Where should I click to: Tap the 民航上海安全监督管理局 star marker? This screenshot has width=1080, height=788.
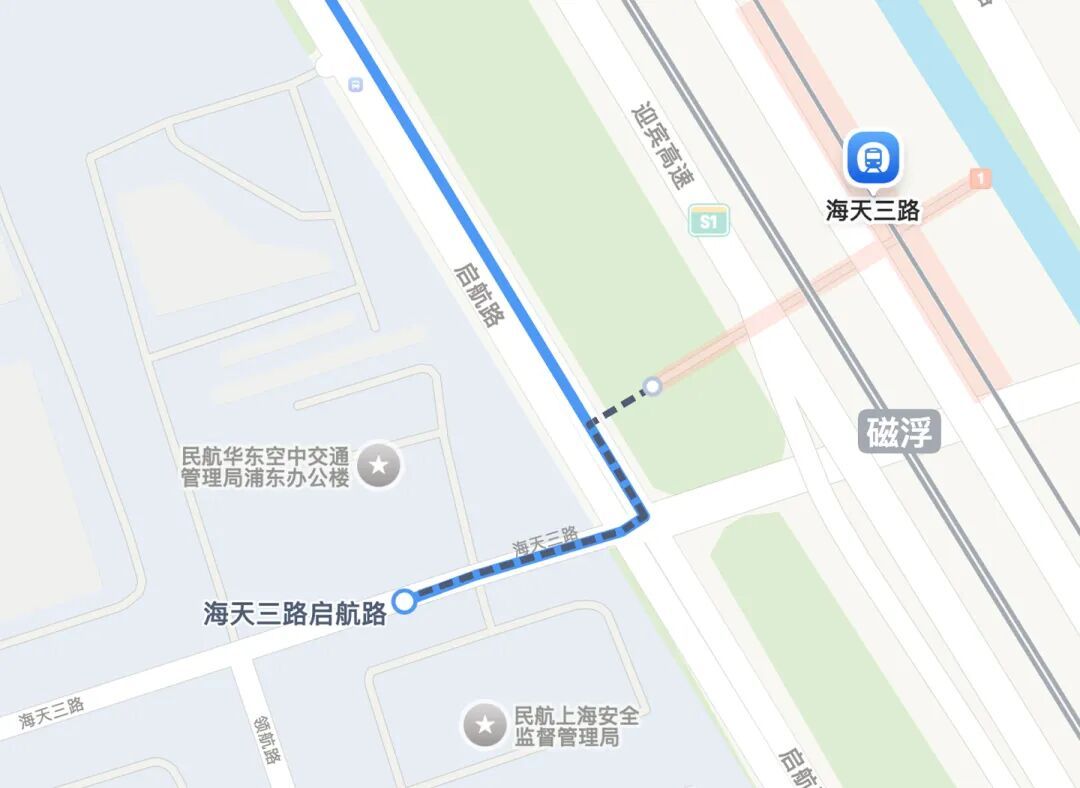(485, 725)
